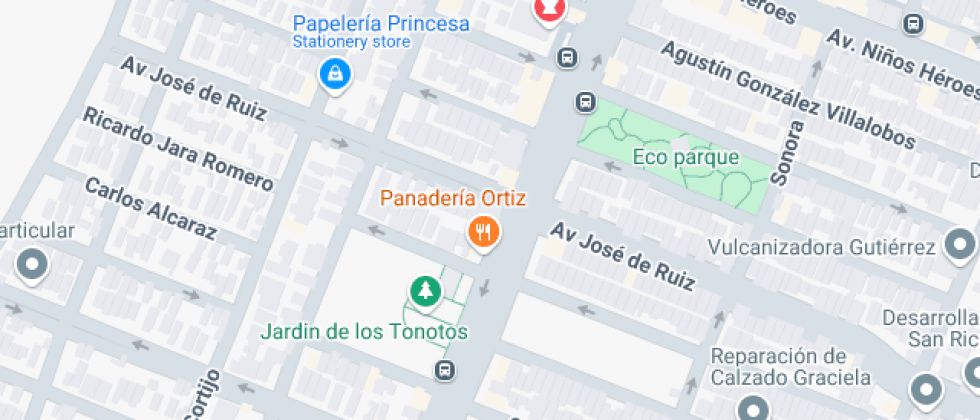
Task: Open the Vulcanizadora Gutiérrez place marker
Action: tap(960, 245)
